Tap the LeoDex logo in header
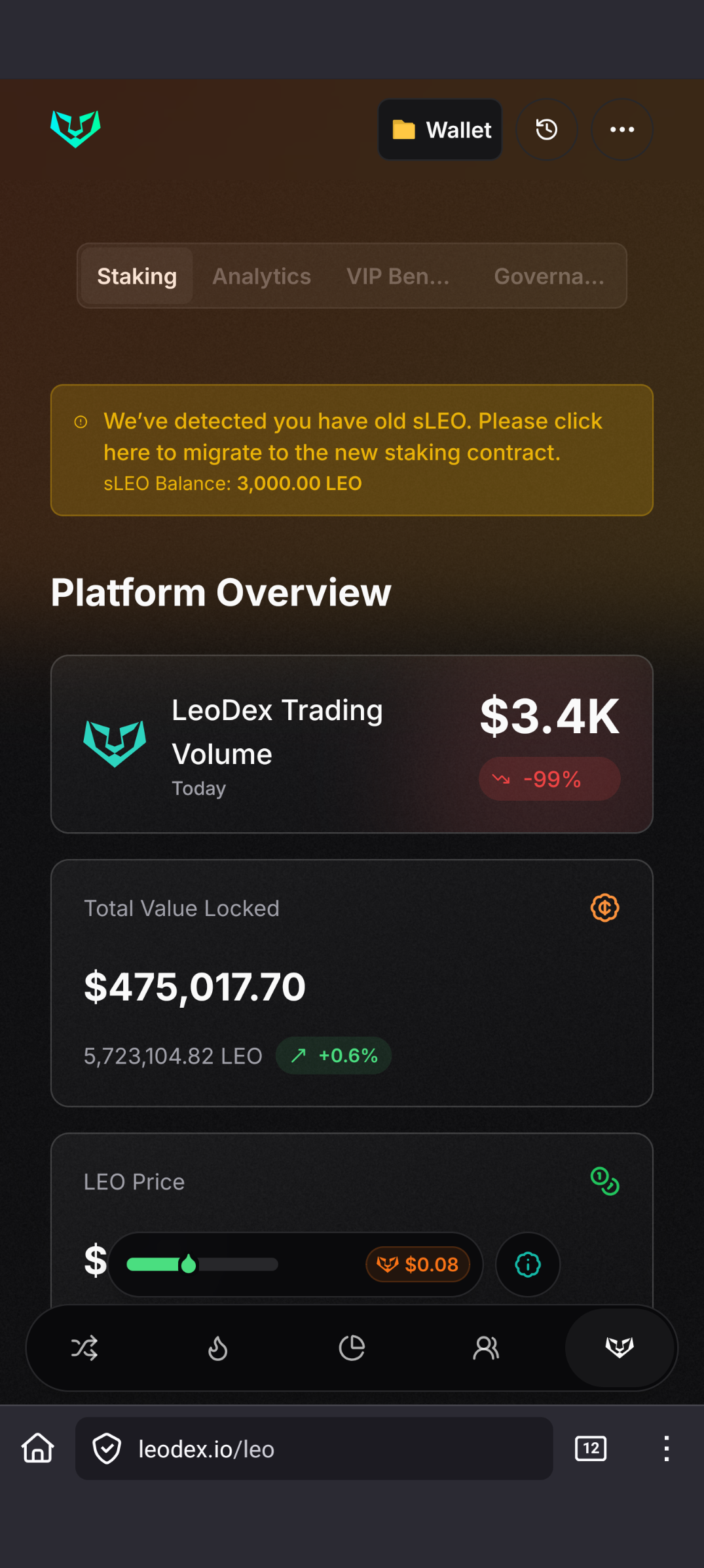The width and height of the screenshot is (704, 1568). click(x=75, y=128)
